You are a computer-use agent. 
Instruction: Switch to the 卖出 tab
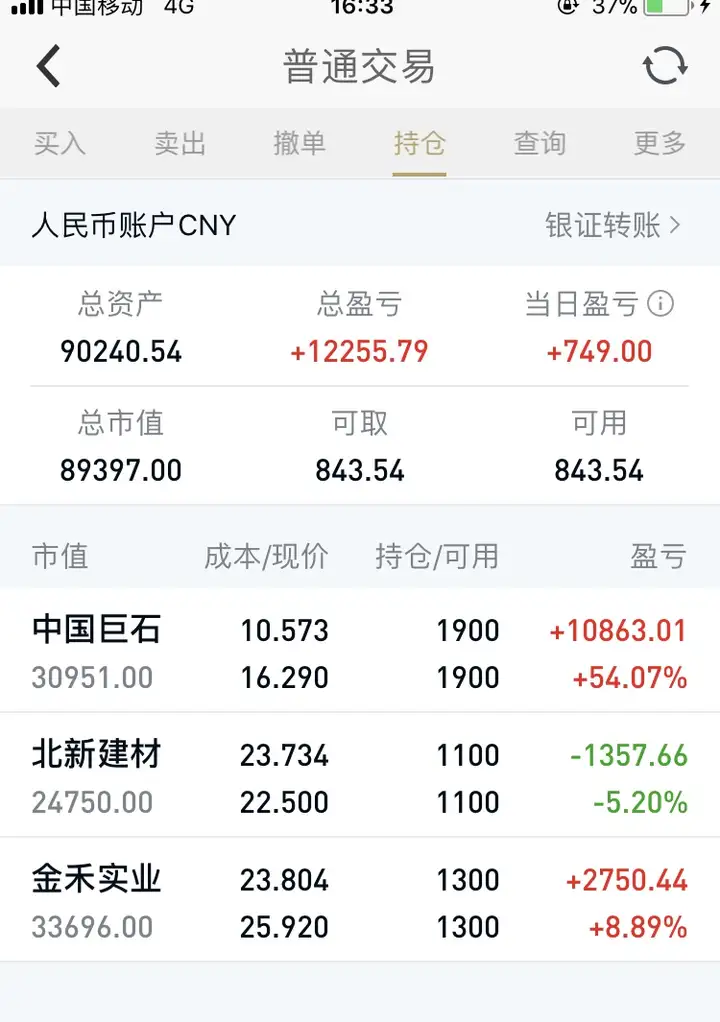180,144
